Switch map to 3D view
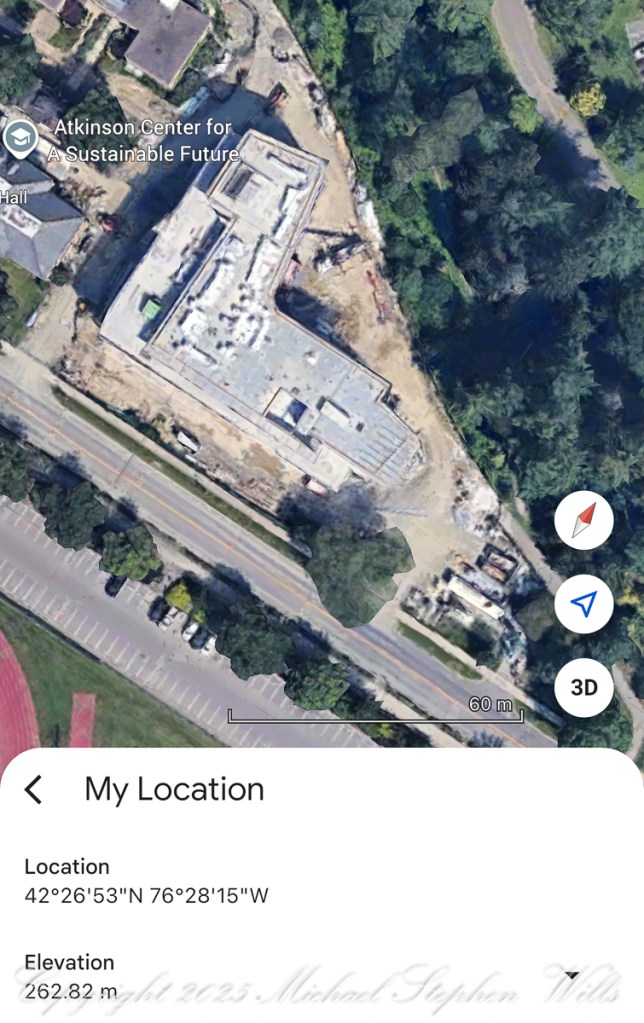This screenshot has height=1023, width=644. [584, 688]
